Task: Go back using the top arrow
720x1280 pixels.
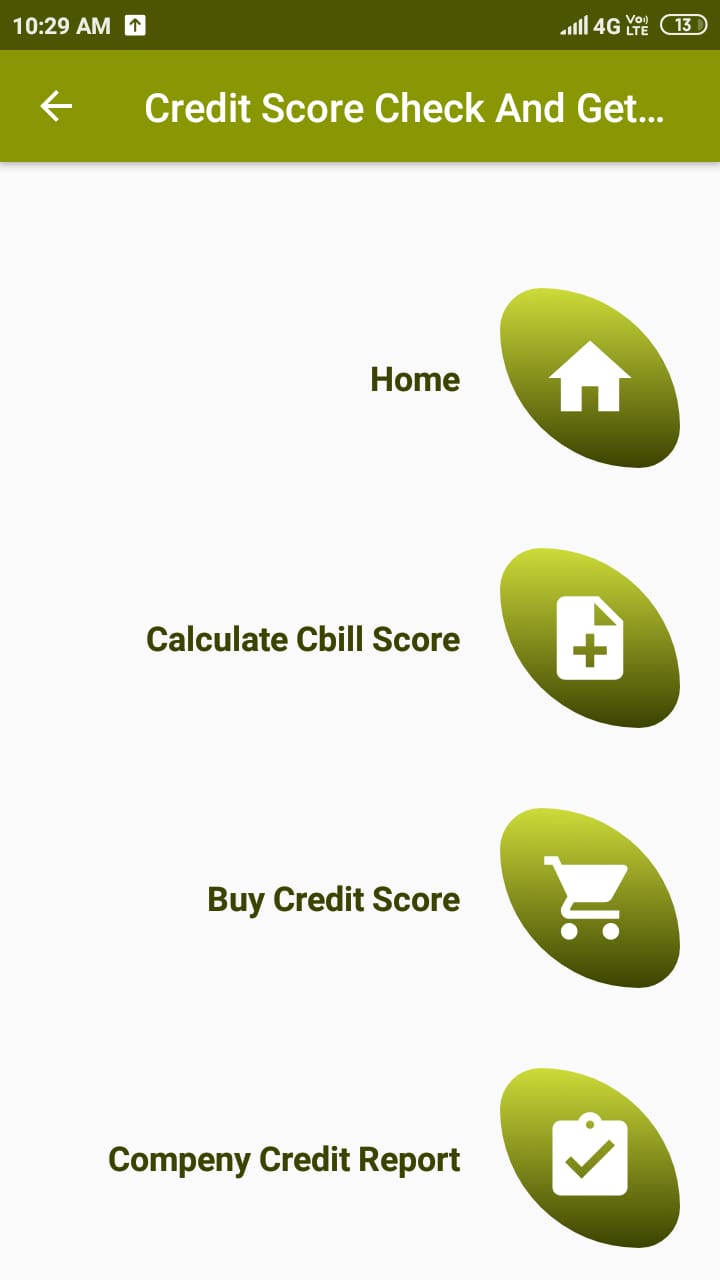Action: [56, 106]
